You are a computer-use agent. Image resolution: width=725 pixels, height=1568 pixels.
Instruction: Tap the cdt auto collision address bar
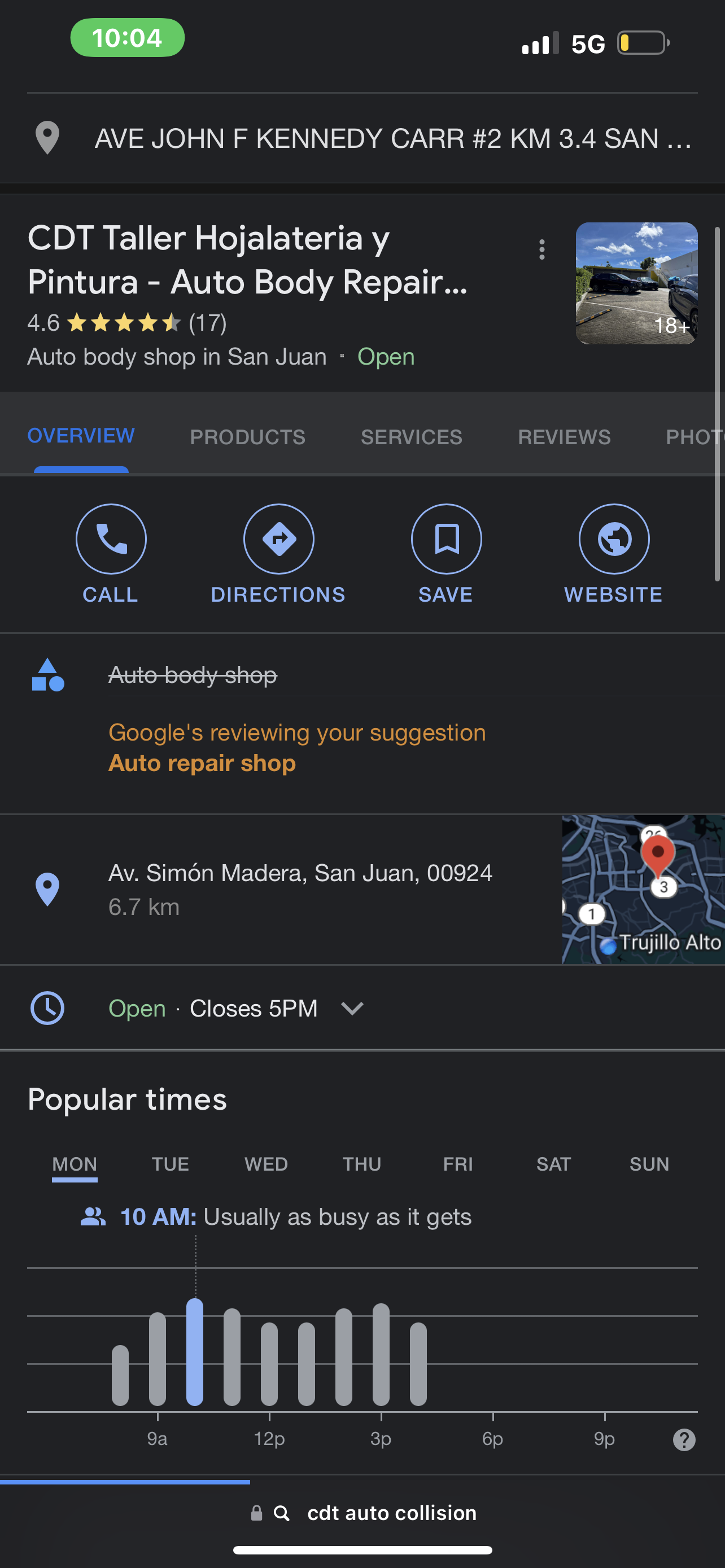pyautogui.click(x=391, y=1513)
